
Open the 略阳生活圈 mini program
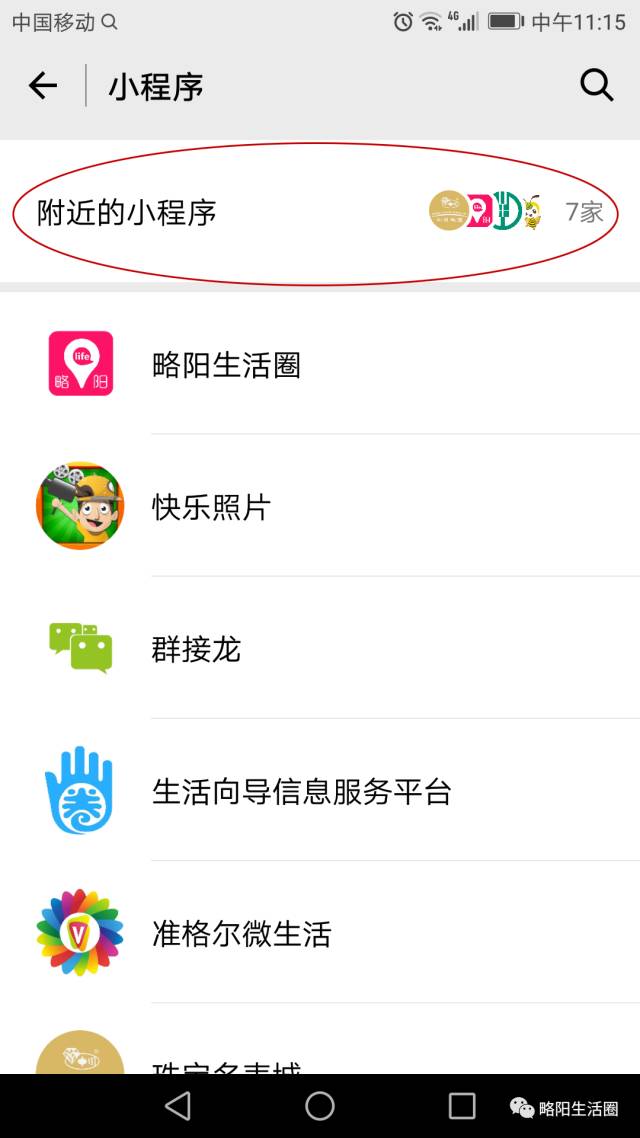pyautogui.click(x=320, y=364)
